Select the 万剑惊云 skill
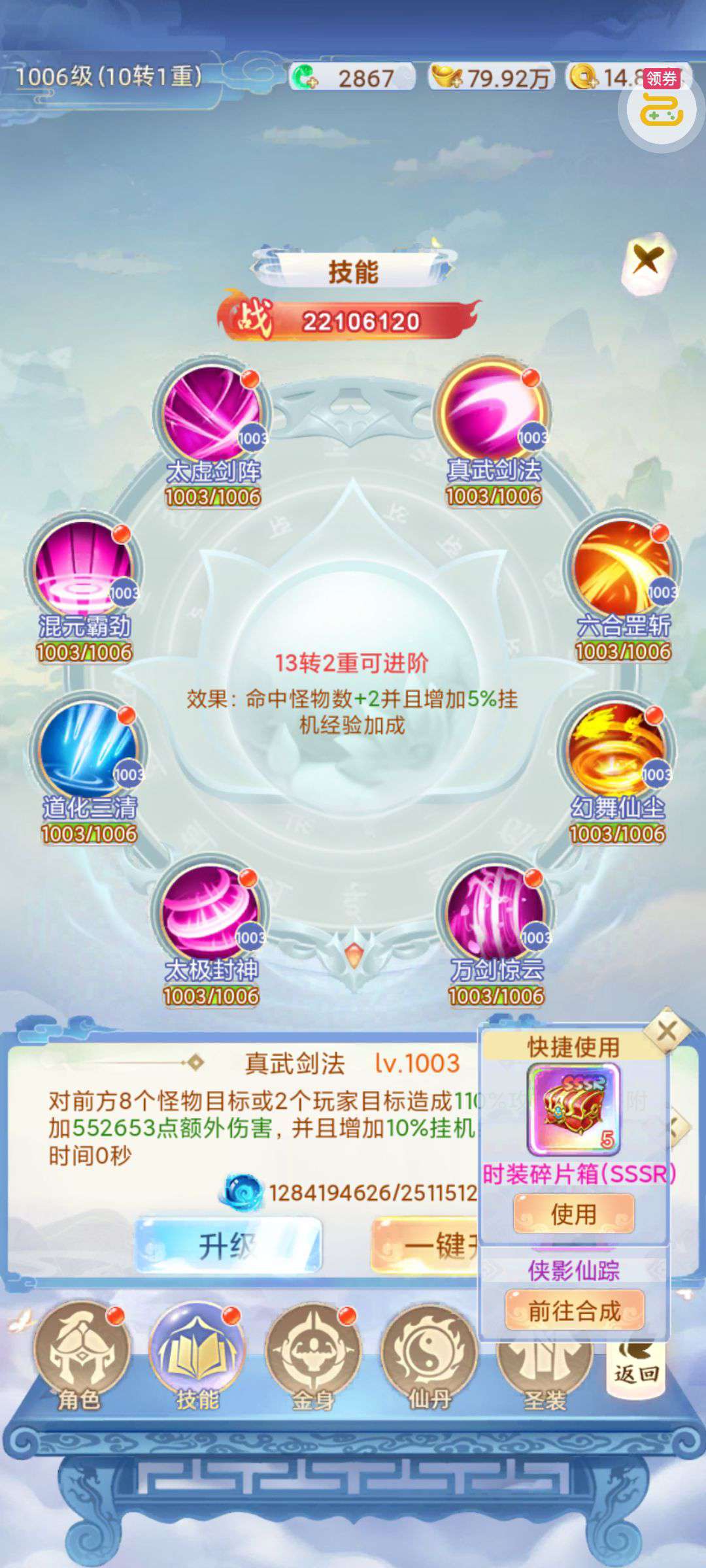This screenshot has height=1568, width=706. [x=496, y=913]
